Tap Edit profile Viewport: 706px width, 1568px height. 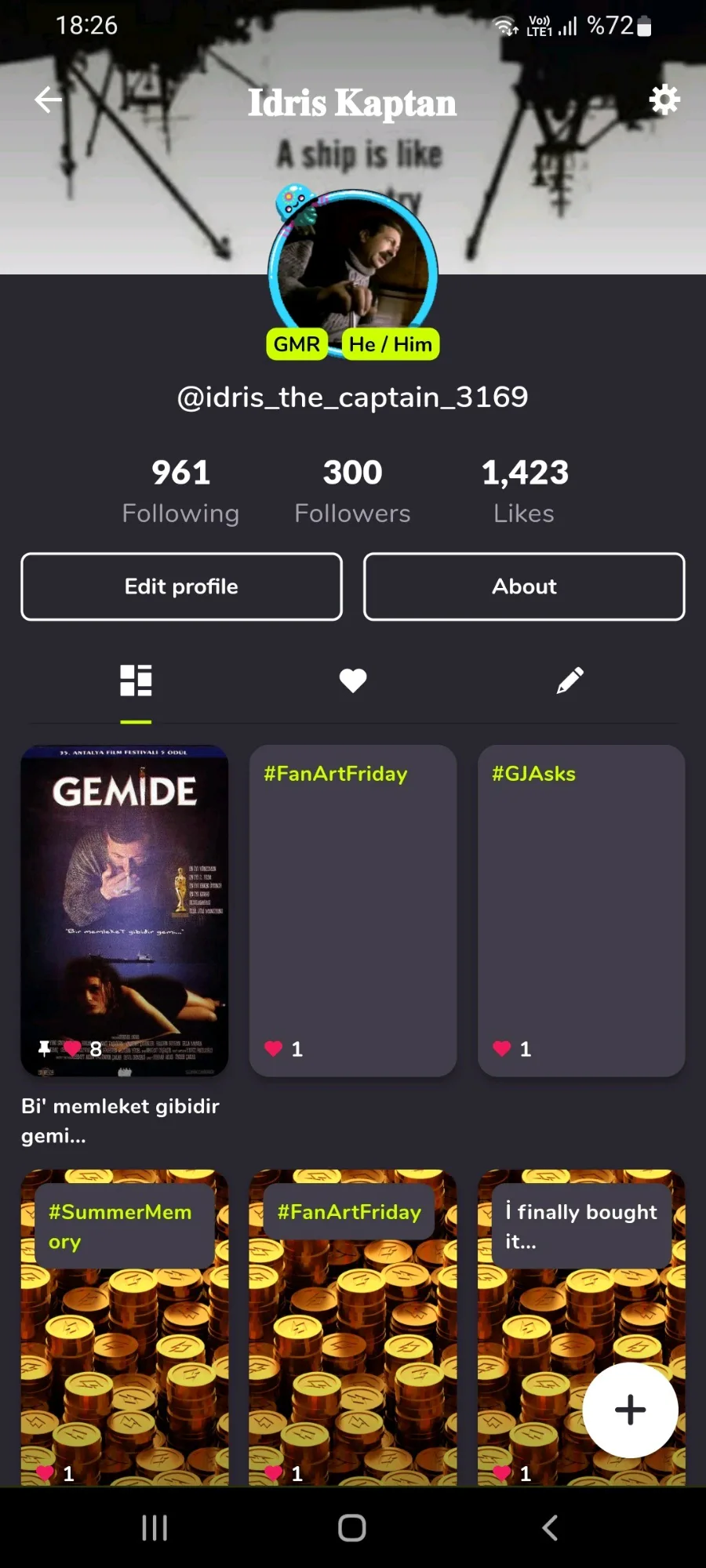pos(181,586)
